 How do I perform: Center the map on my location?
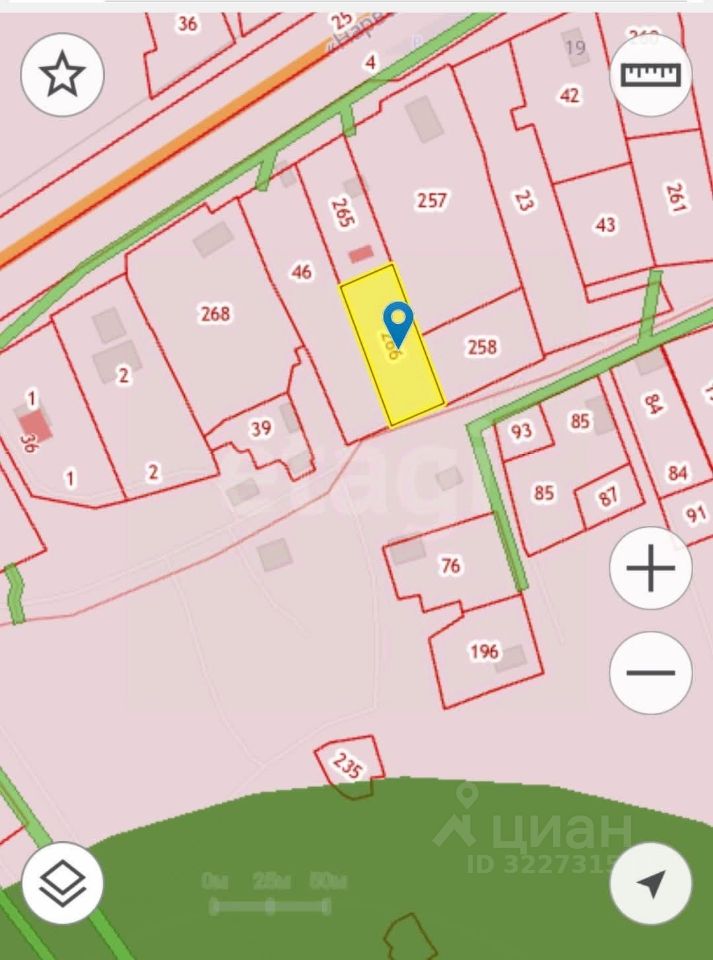pos(650,884)
